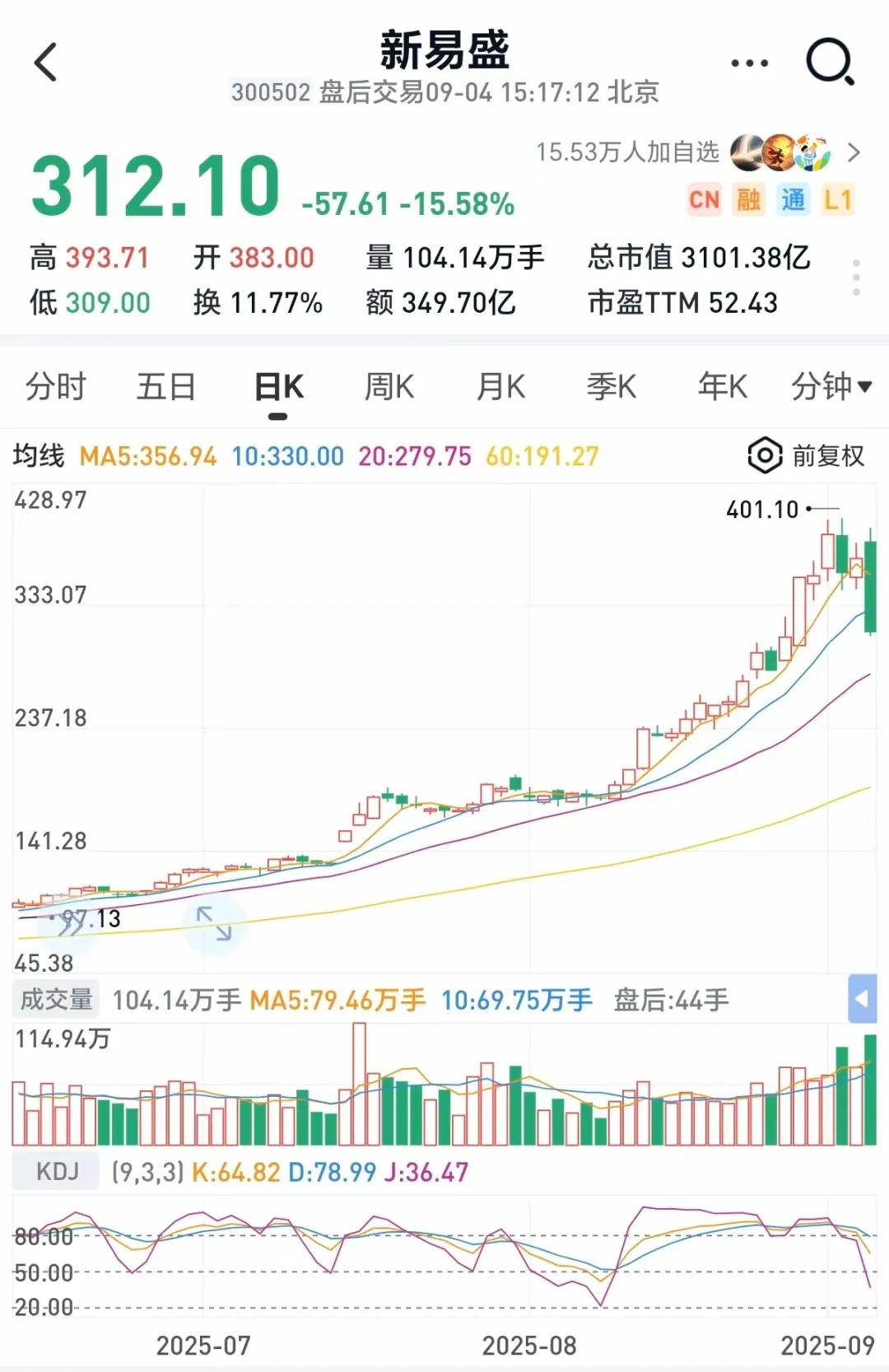Switch to the 月K chart tab
Screen dimensions: 889x1372
500,386
